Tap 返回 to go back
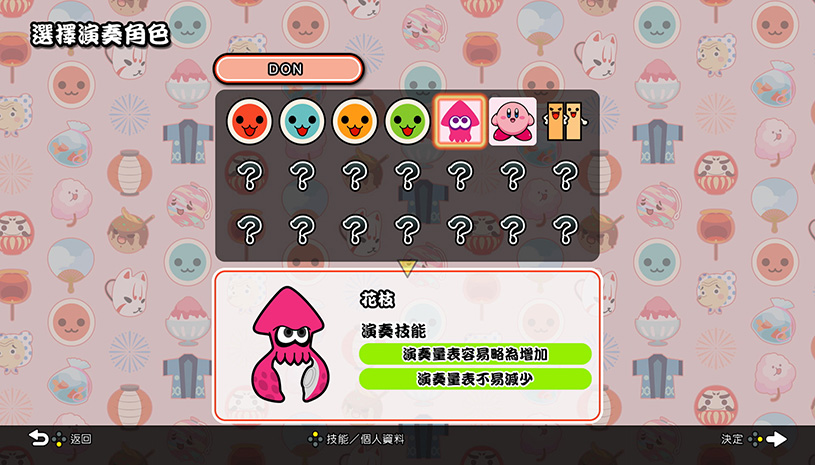The width and height of the screenshot is (815, 465). click(x=60, y=439)
